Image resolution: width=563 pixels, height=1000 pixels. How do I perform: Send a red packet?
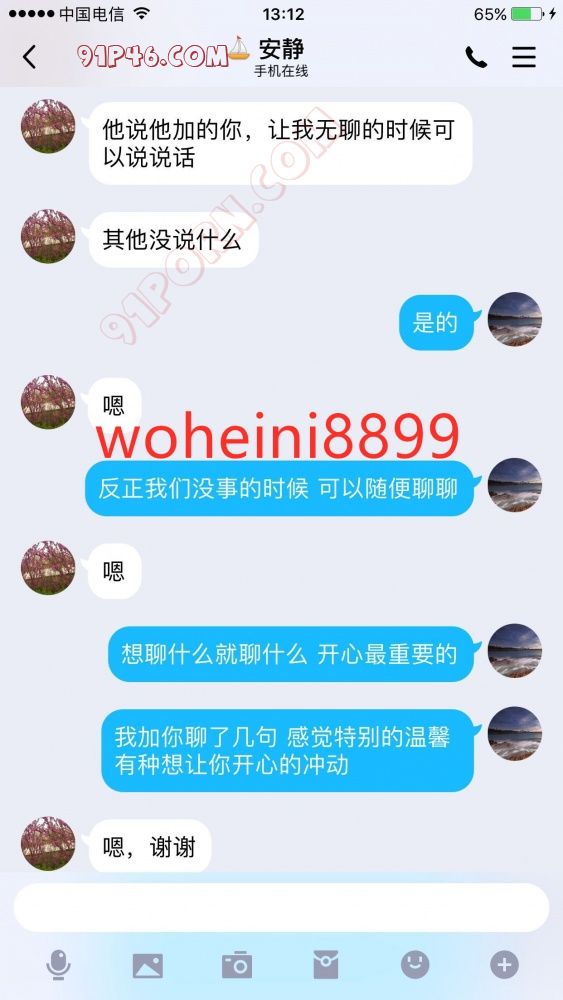pyautogui.click(x=326, y=965)
